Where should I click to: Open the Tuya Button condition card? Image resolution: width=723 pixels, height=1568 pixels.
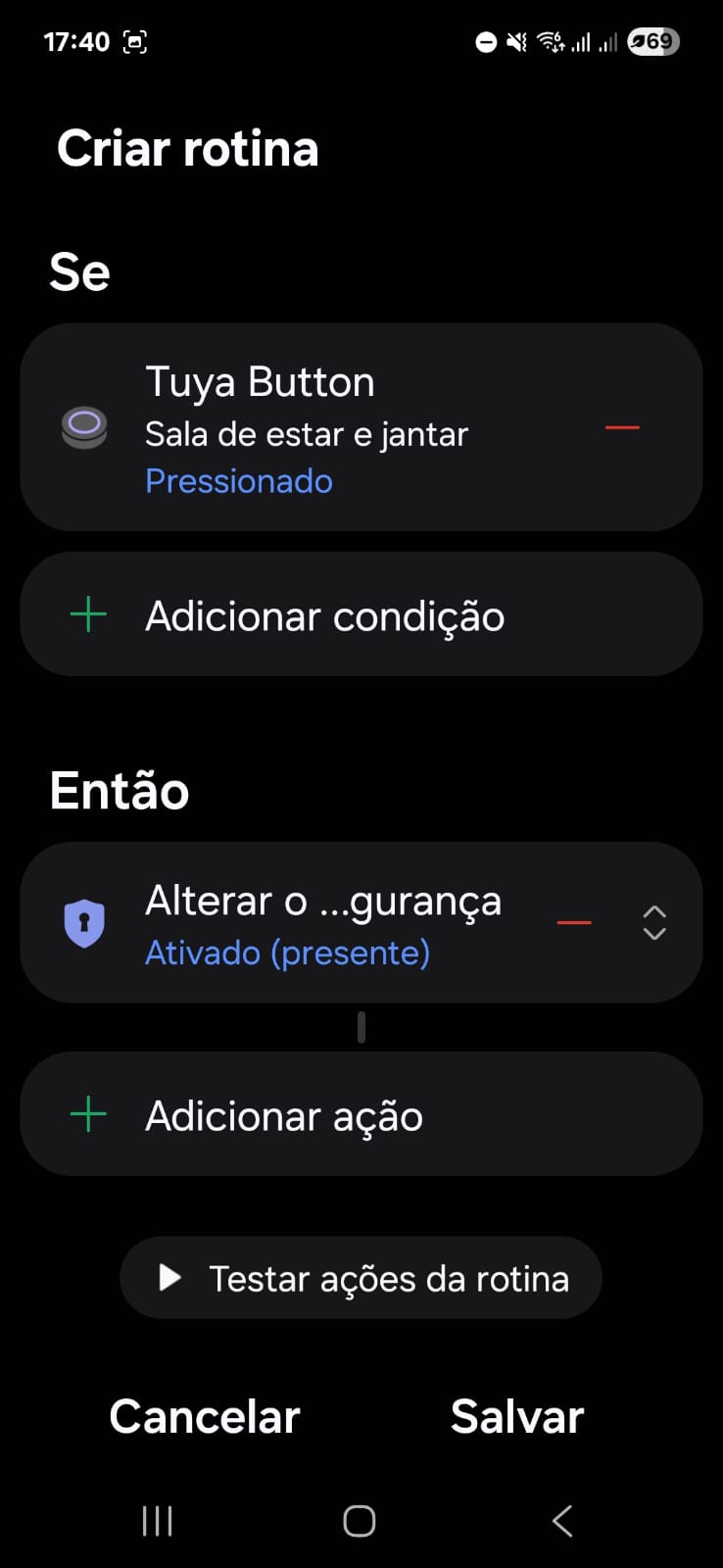361,427
